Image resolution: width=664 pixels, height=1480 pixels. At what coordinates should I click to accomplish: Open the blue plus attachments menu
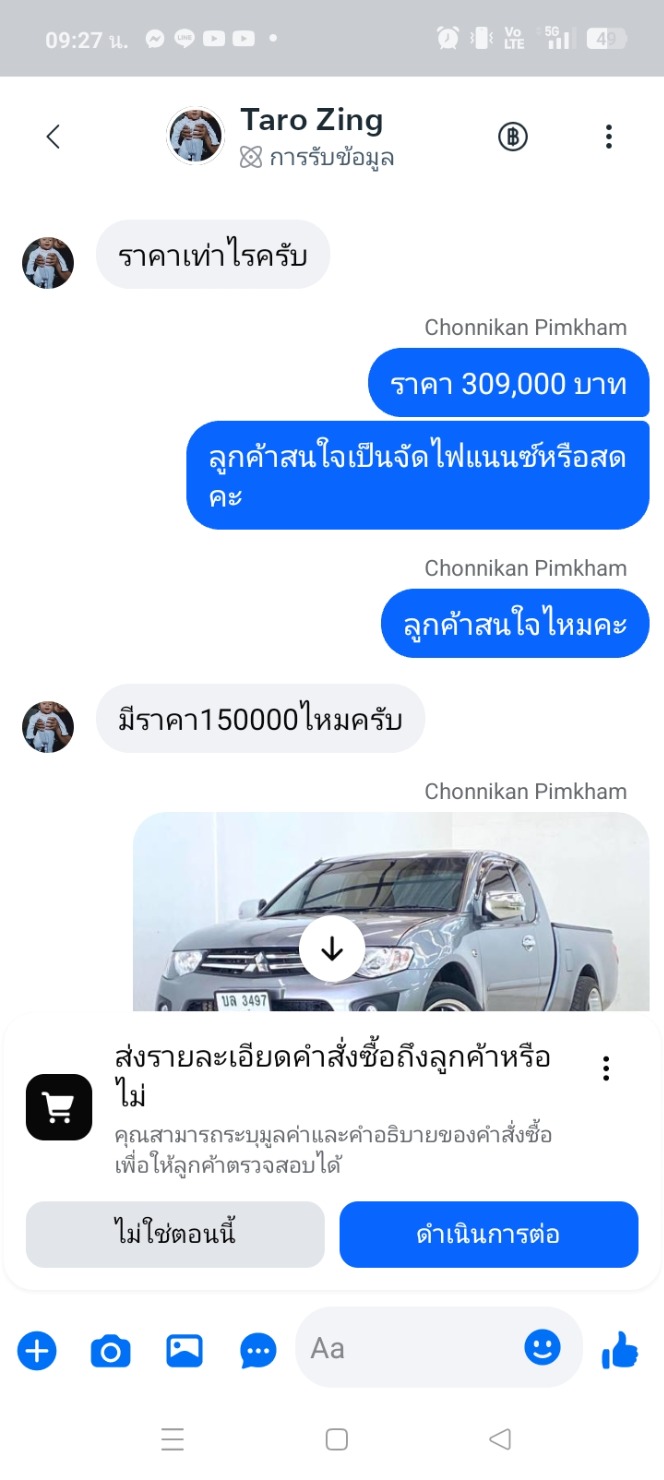point(37,1352)
